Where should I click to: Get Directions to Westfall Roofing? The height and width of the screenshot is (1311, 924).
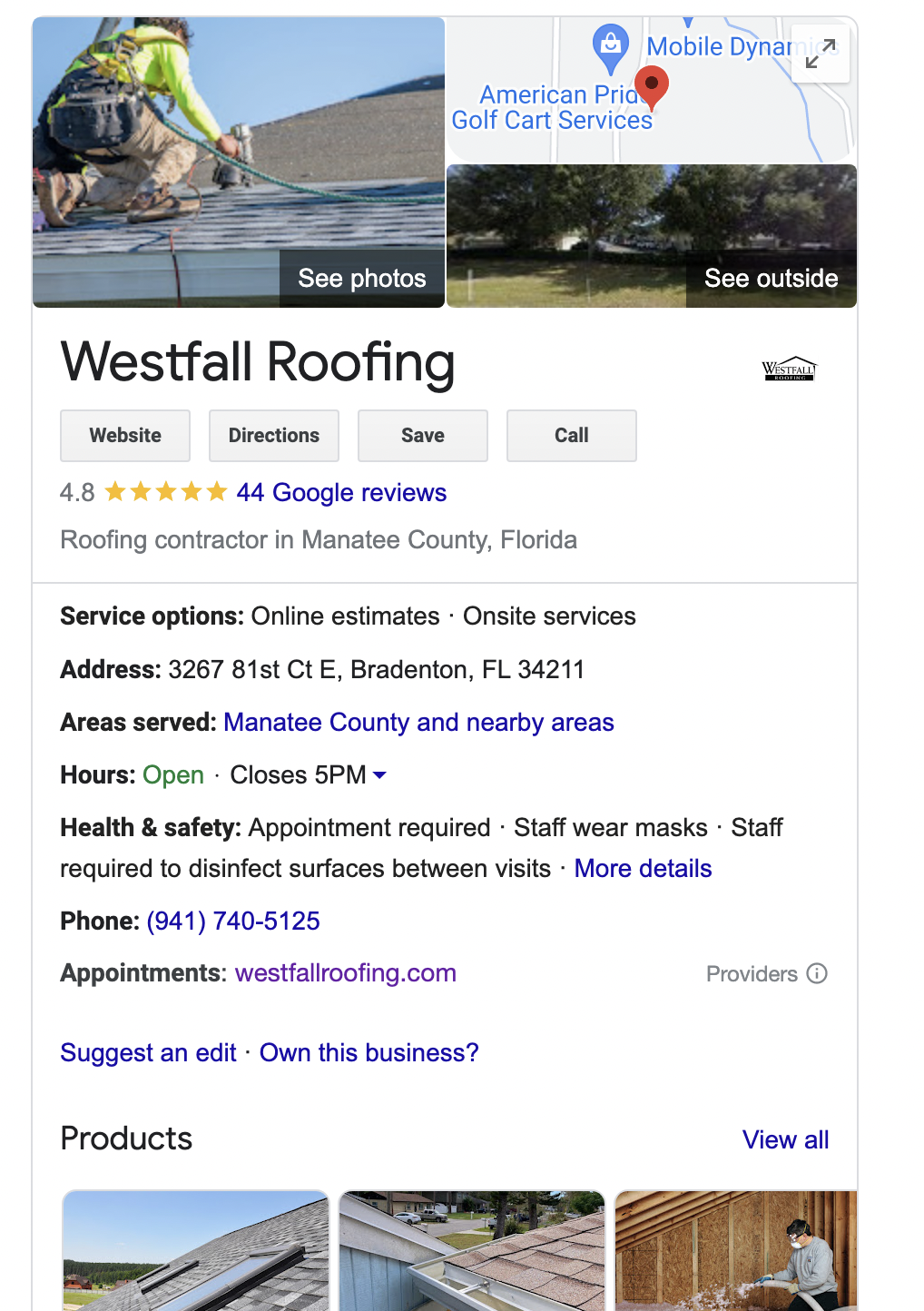(x=274, y=436)
